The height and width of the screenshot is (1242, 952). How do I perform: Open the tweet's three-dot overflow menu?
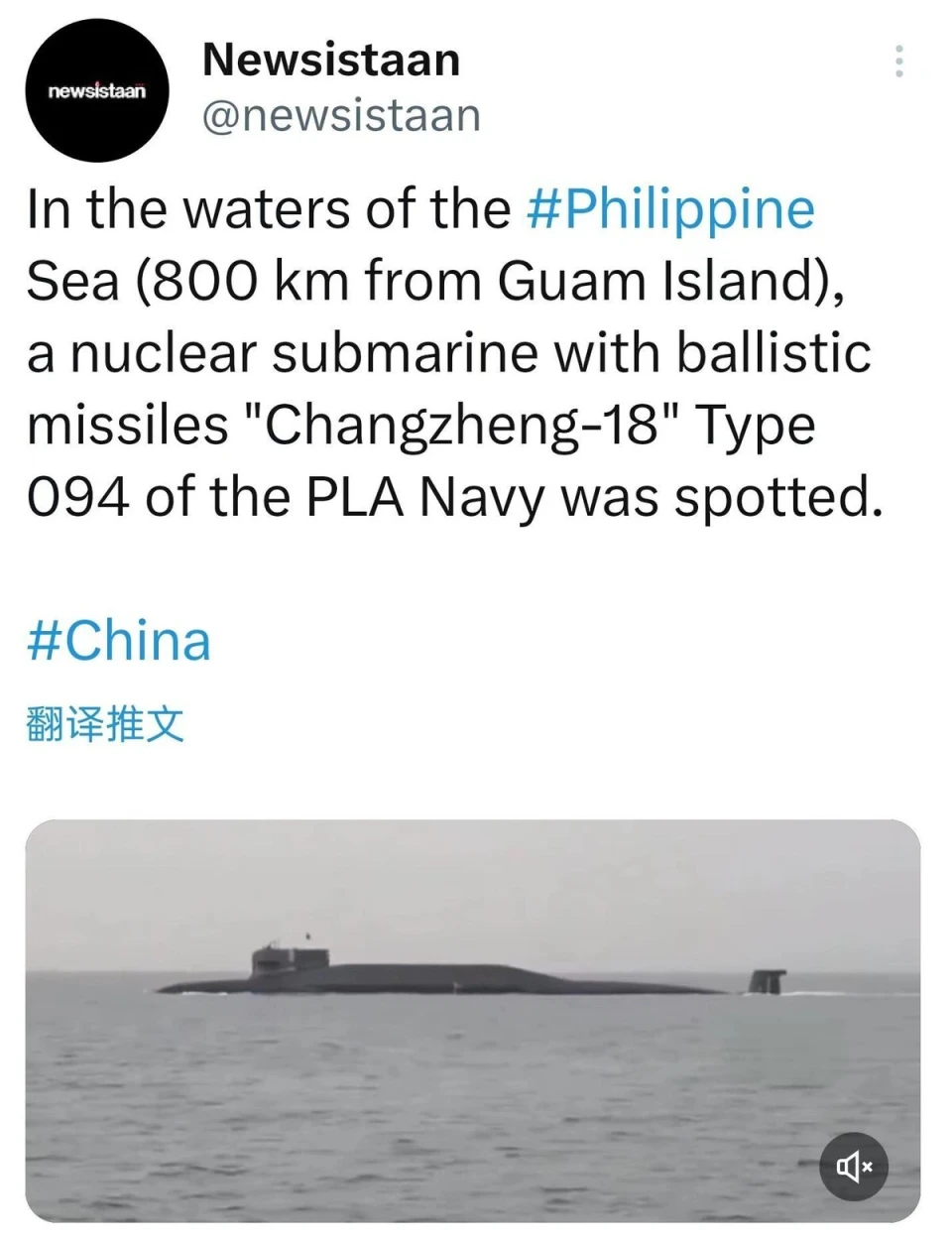[x=898, y=62]
